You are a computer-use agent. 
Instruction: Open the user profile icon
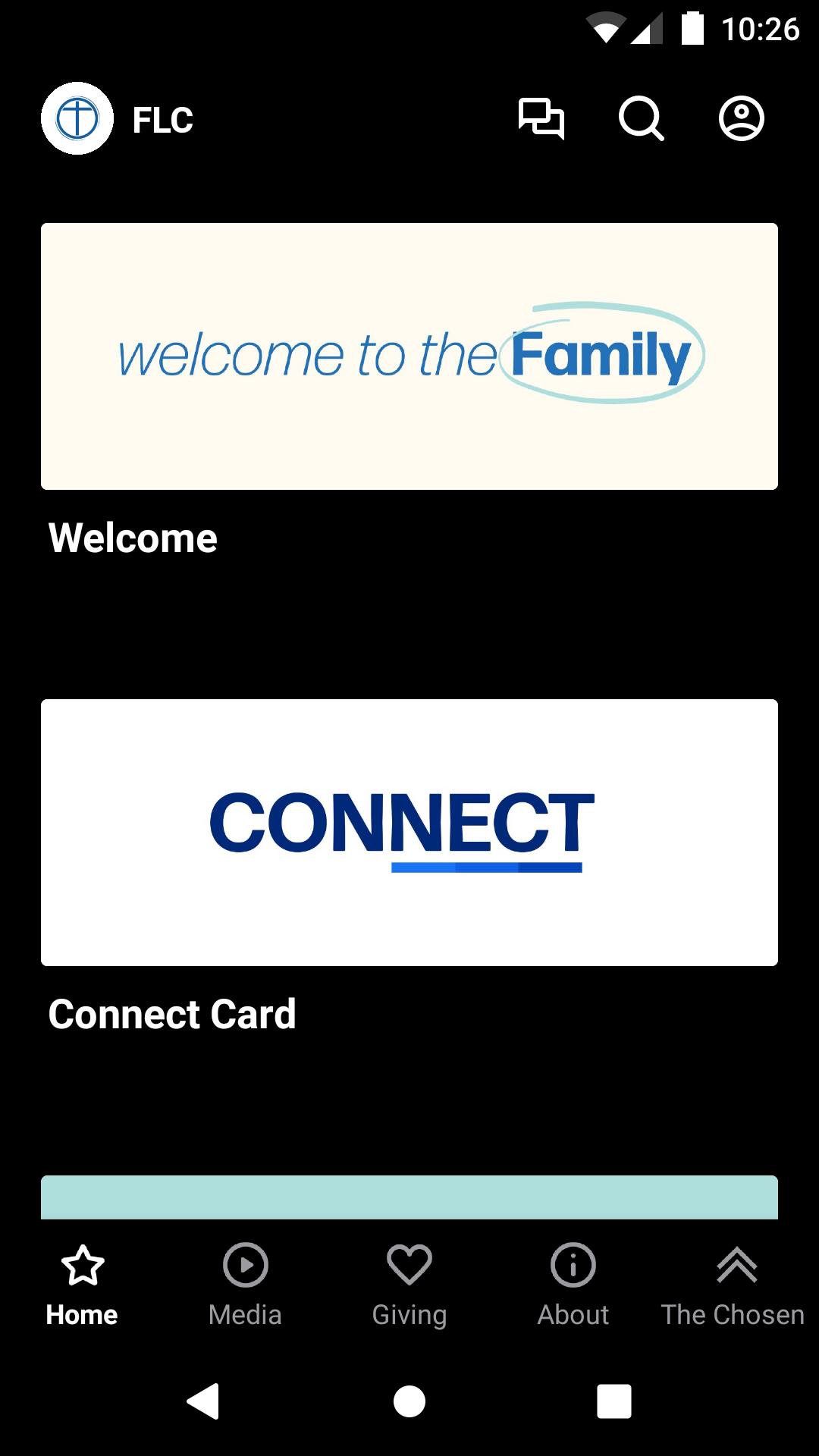pos(741,119)
